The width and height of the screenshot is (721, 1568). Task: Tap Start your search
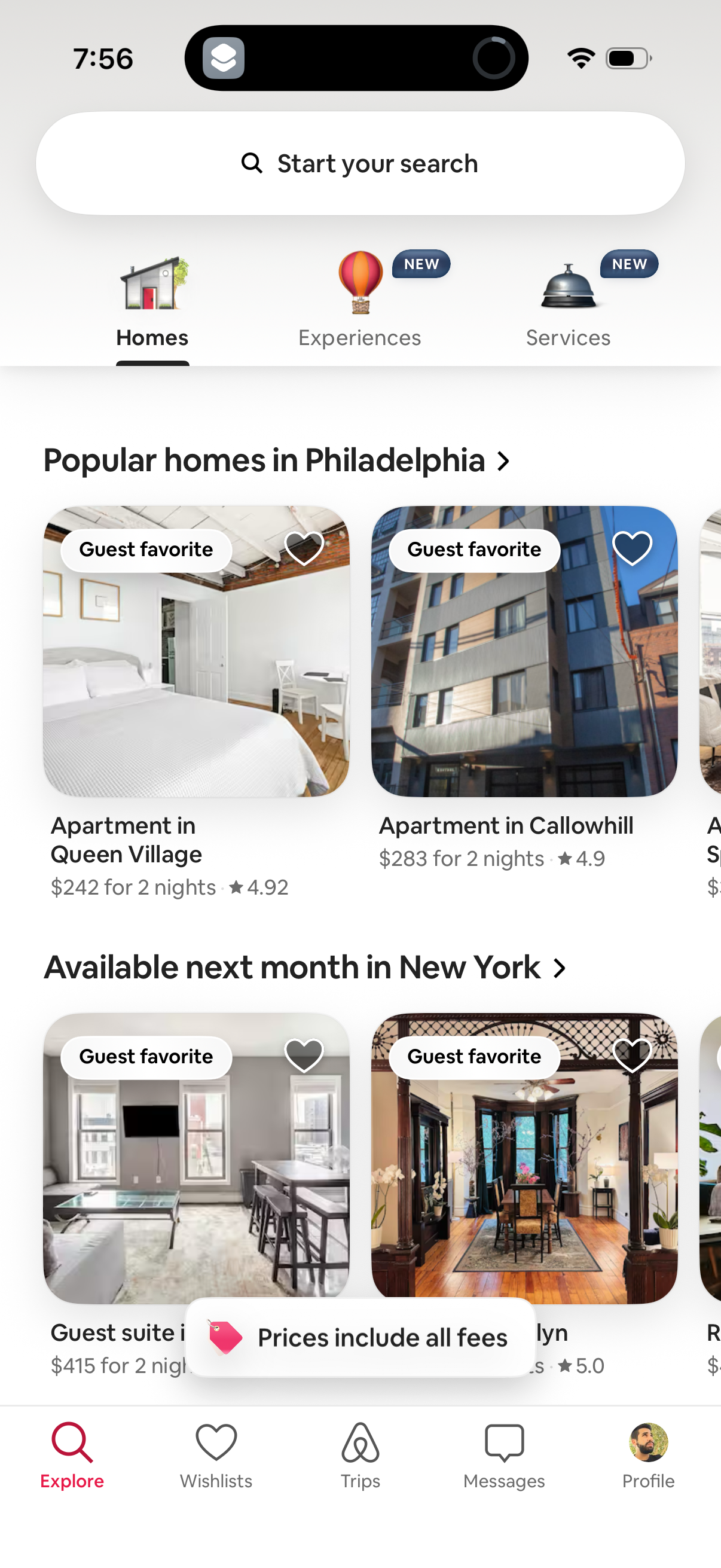click(360, 163)
